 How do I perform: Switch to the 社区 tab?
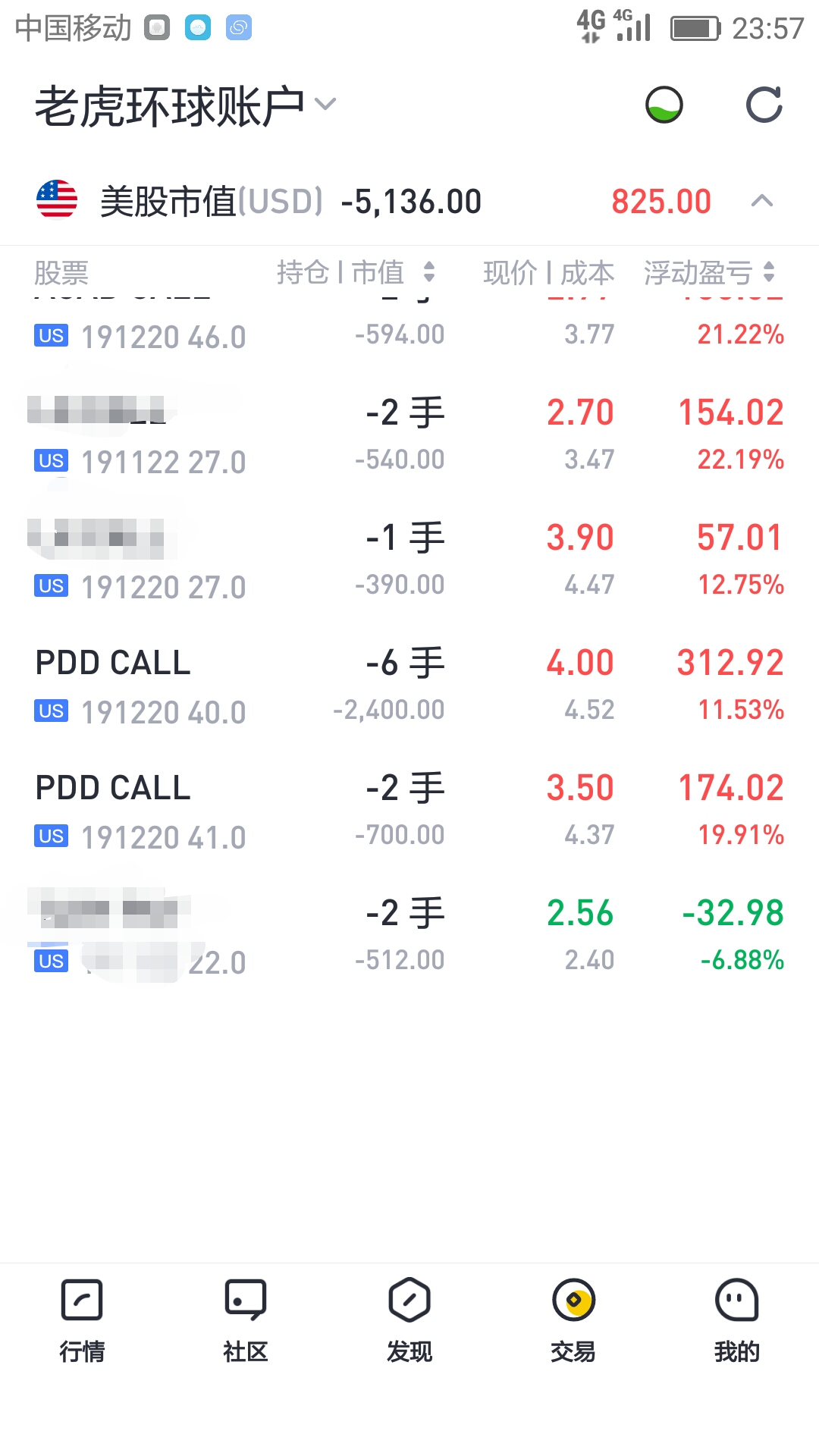[x=246, y=1321]
